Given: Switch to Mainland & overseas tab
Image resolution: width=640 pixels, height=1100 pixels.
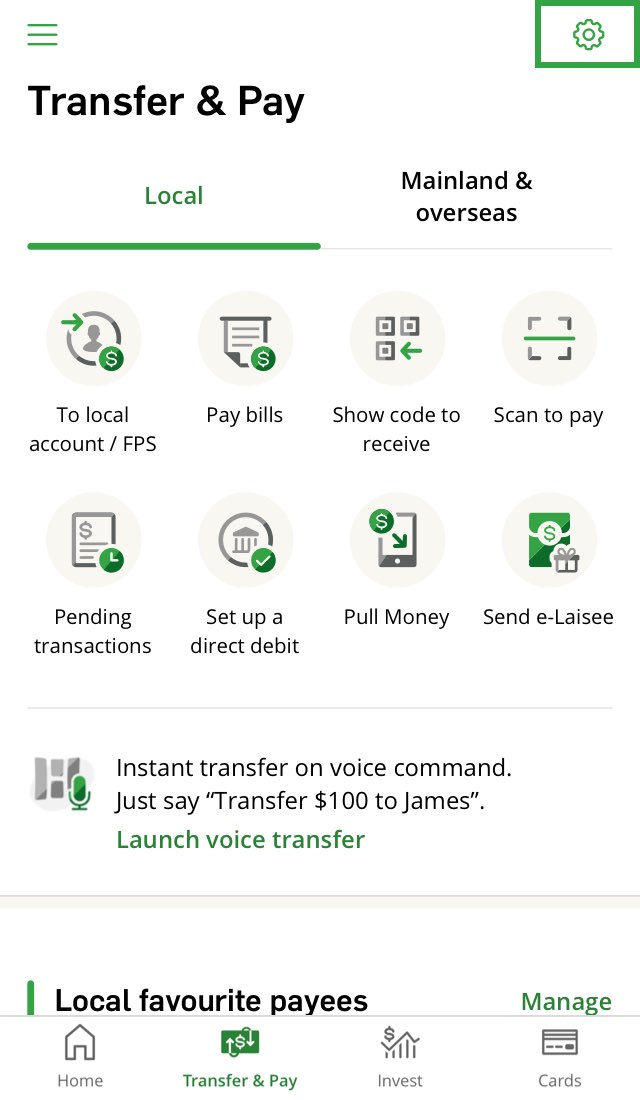Looking at the screenshot, I should (466, 196).
